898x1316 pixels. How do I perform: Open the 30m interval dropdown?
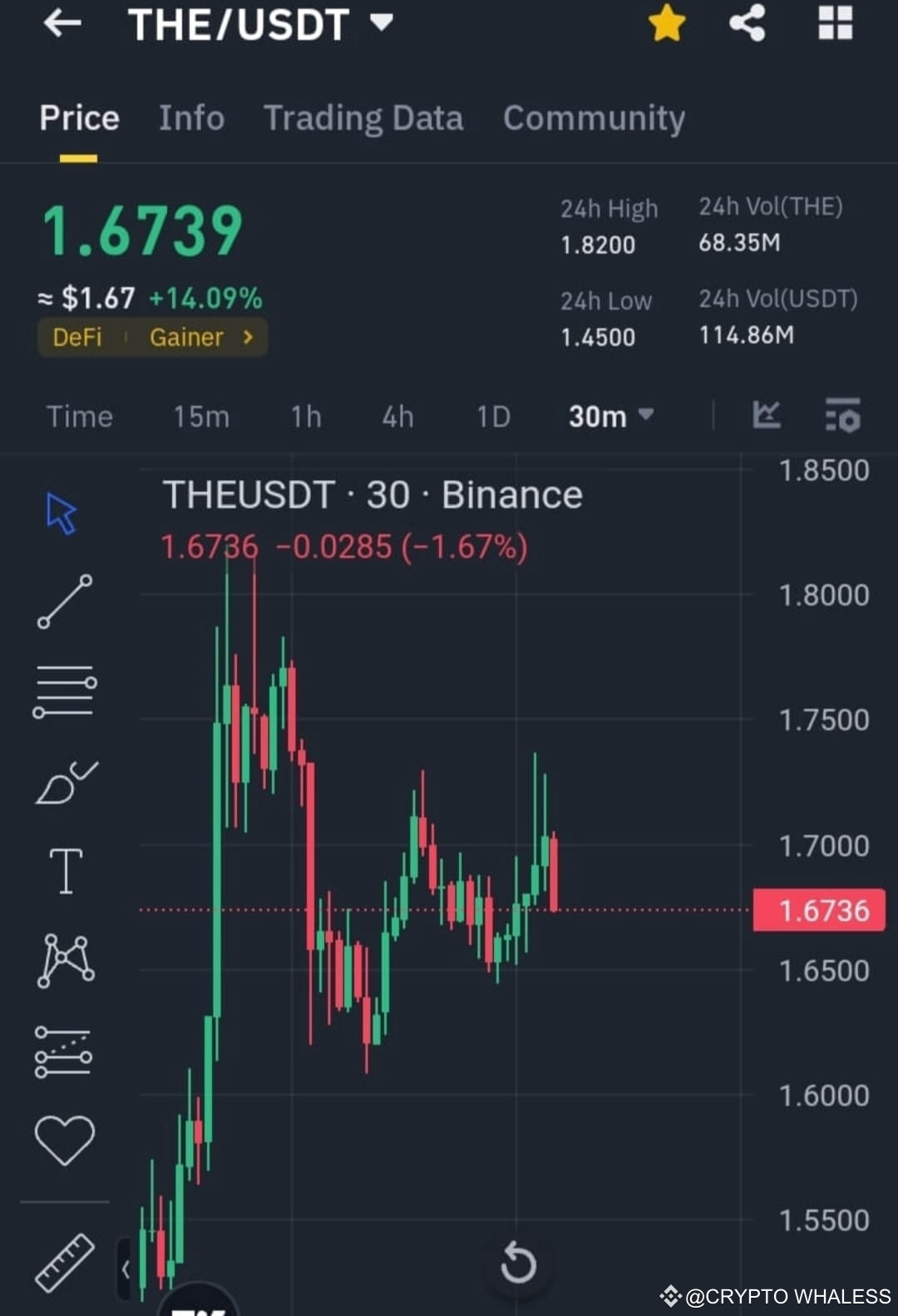pyautogui.click(x=610, y=417)
